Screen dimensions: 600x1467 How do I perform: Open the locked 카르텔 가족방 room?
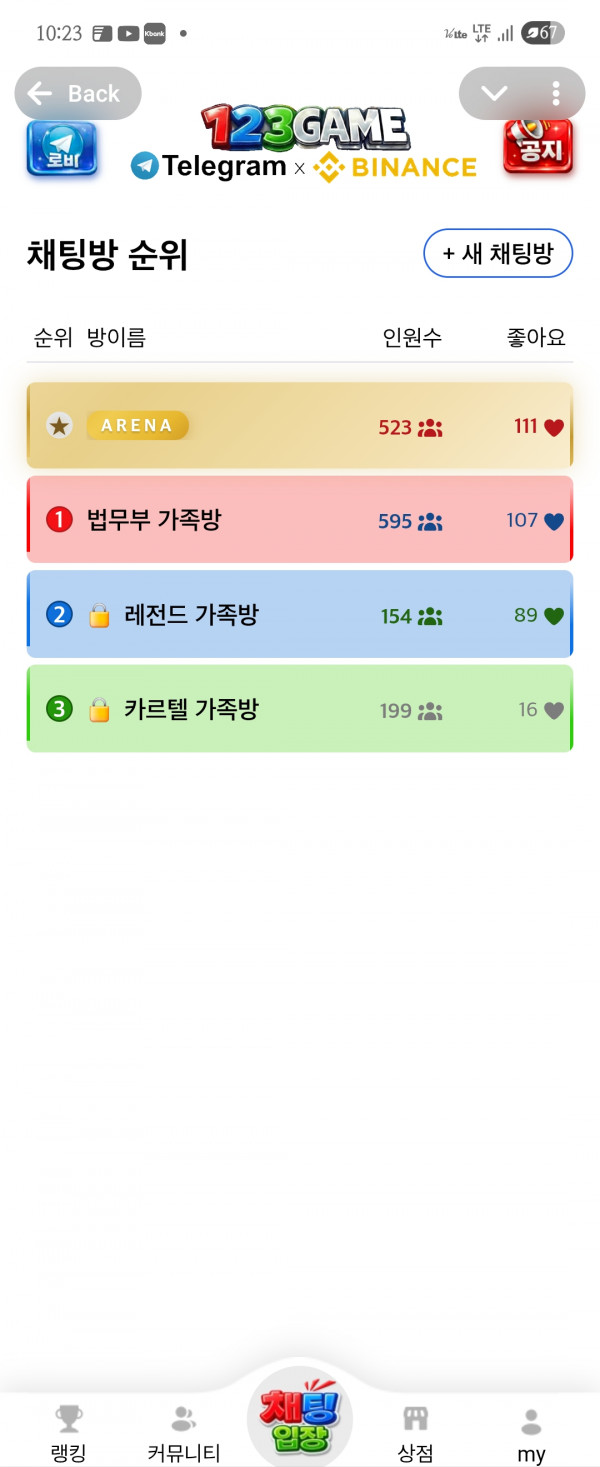[x=299, y=710]
